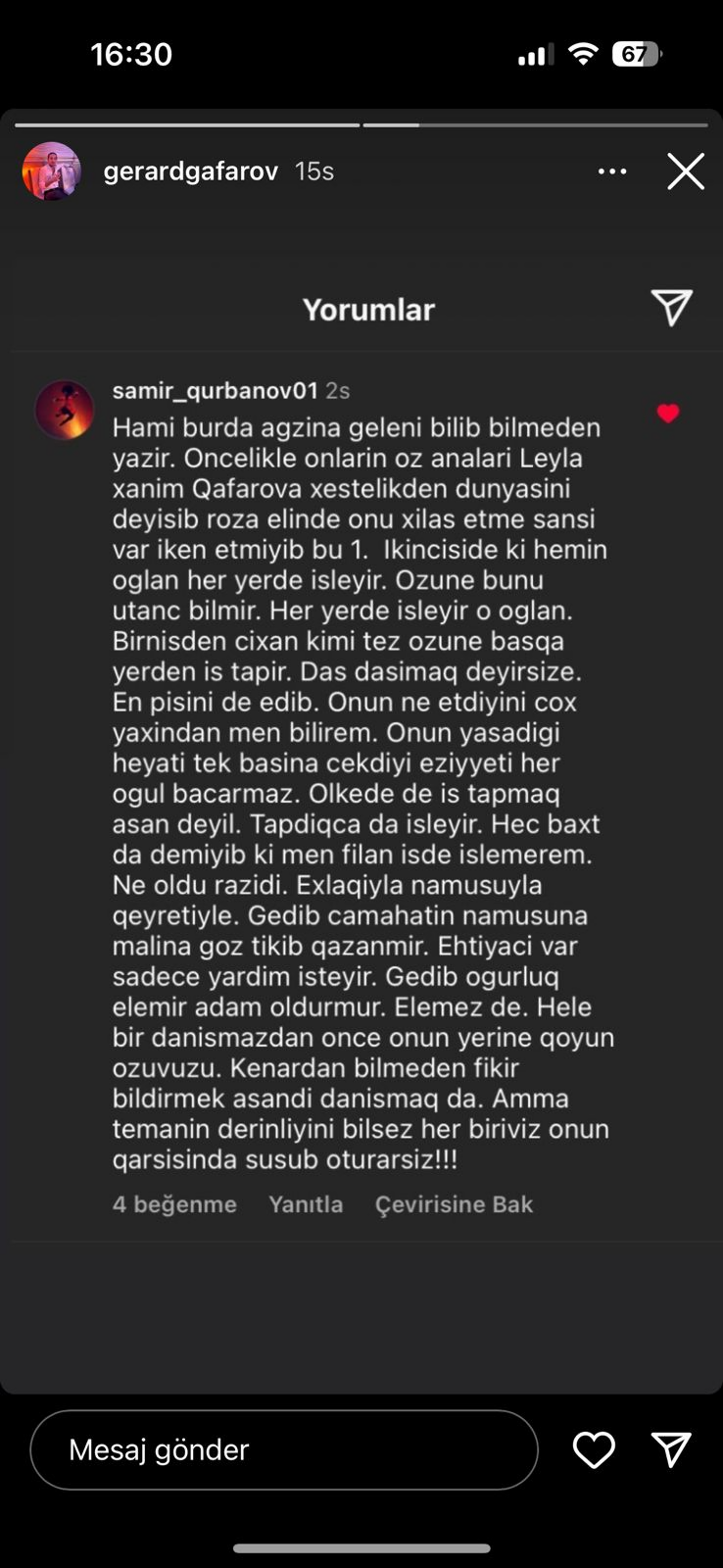This screenshot has width=723, height=1568.
Task: Close the story viewer
Action: tap(686, 171)
